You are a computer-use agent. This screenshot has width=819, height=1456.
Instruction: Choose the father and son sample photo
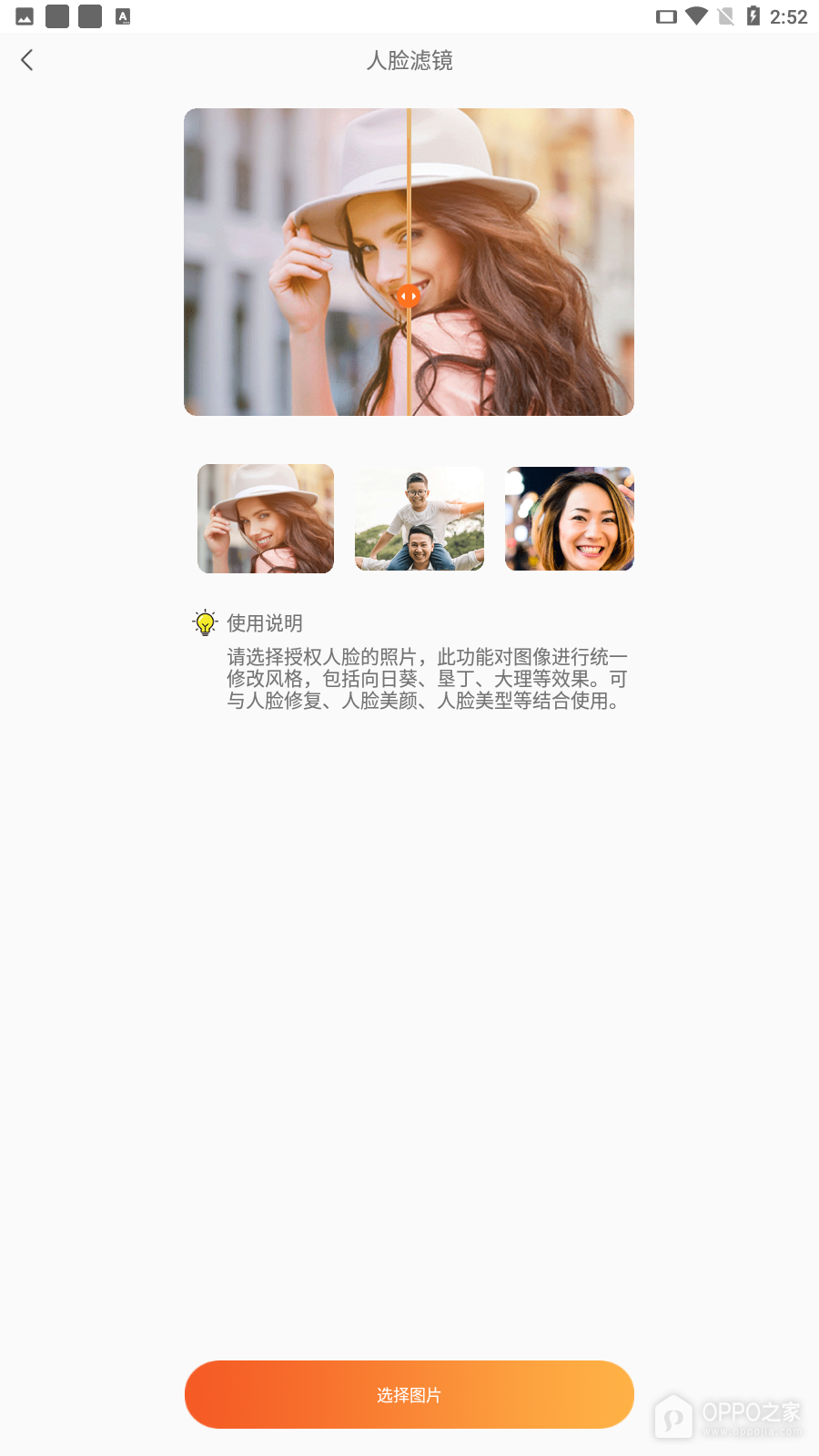point(420,519)
